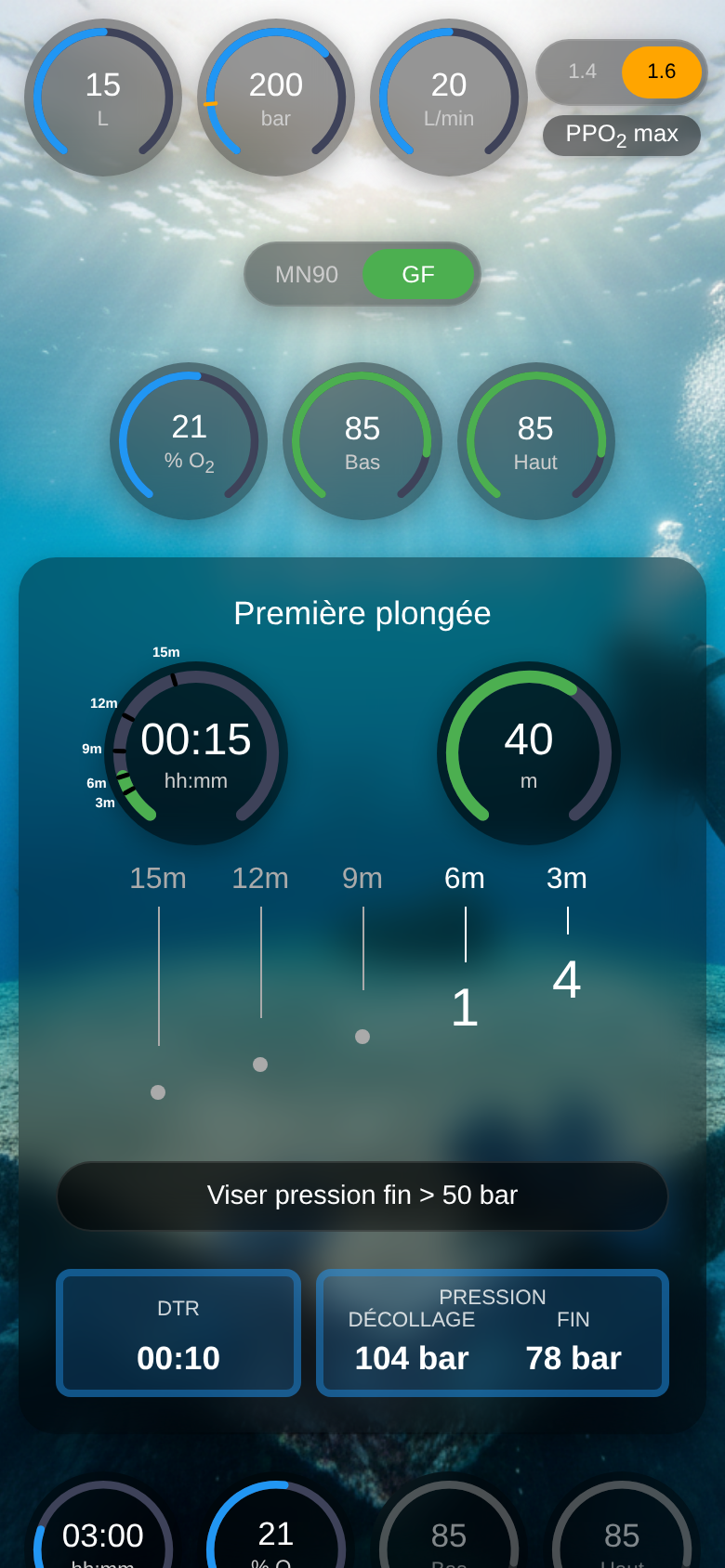The width and height of the screenshot is (725, 1568).
Task: Adjust the 20 L/min consumption dial
Action: point(449,98)
